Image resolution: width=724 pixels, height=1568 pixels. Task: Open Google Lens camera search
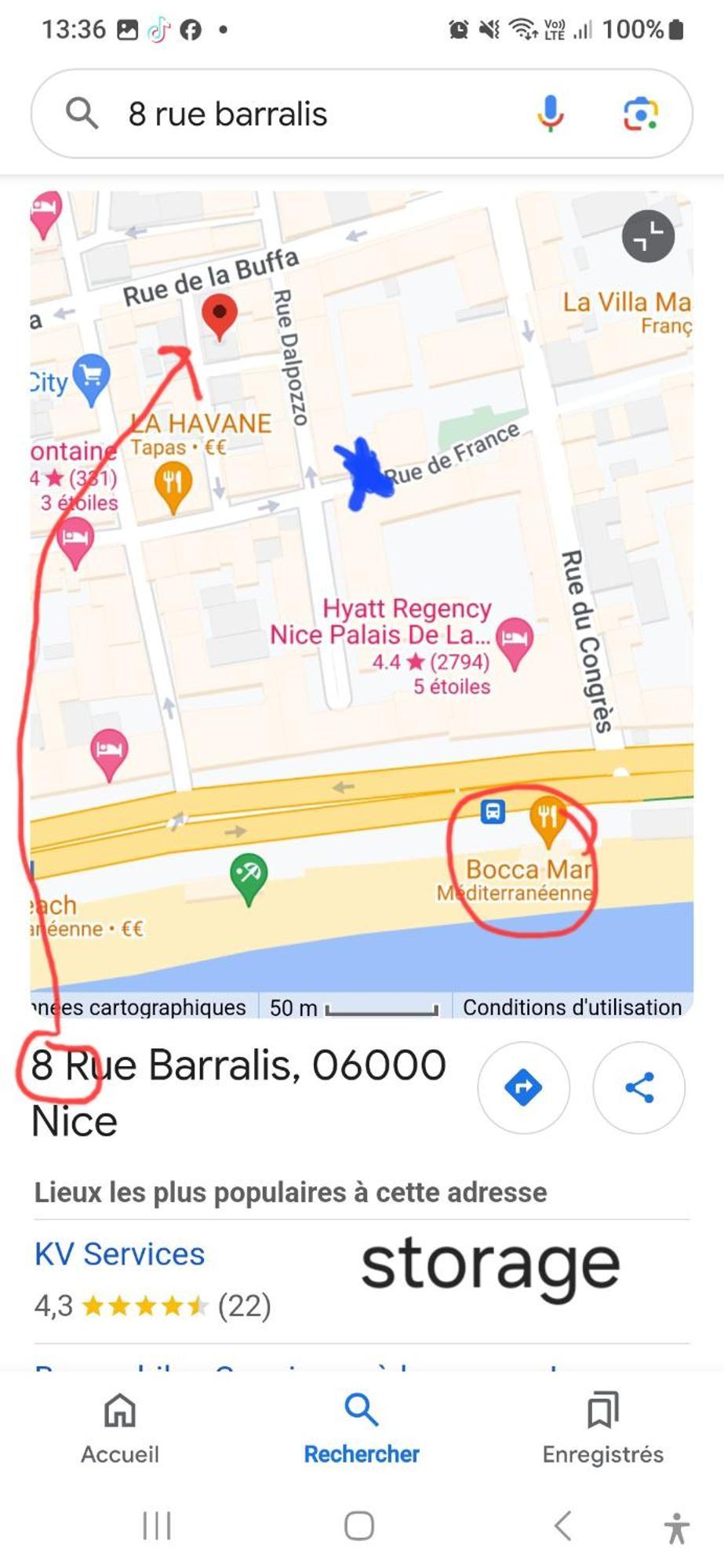[640, 114]
